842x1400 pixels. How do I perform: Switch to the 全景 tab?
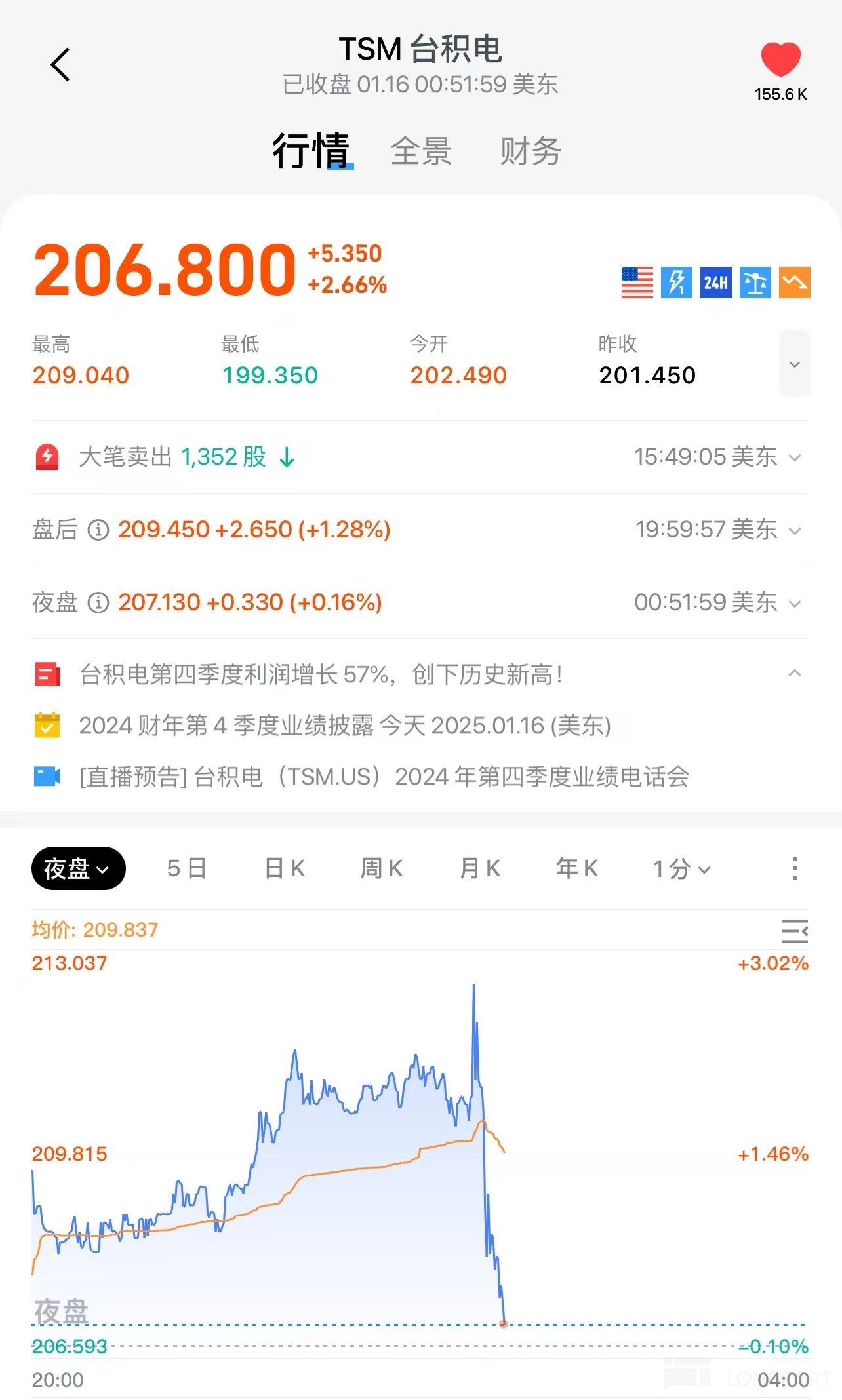click(420, 151)
